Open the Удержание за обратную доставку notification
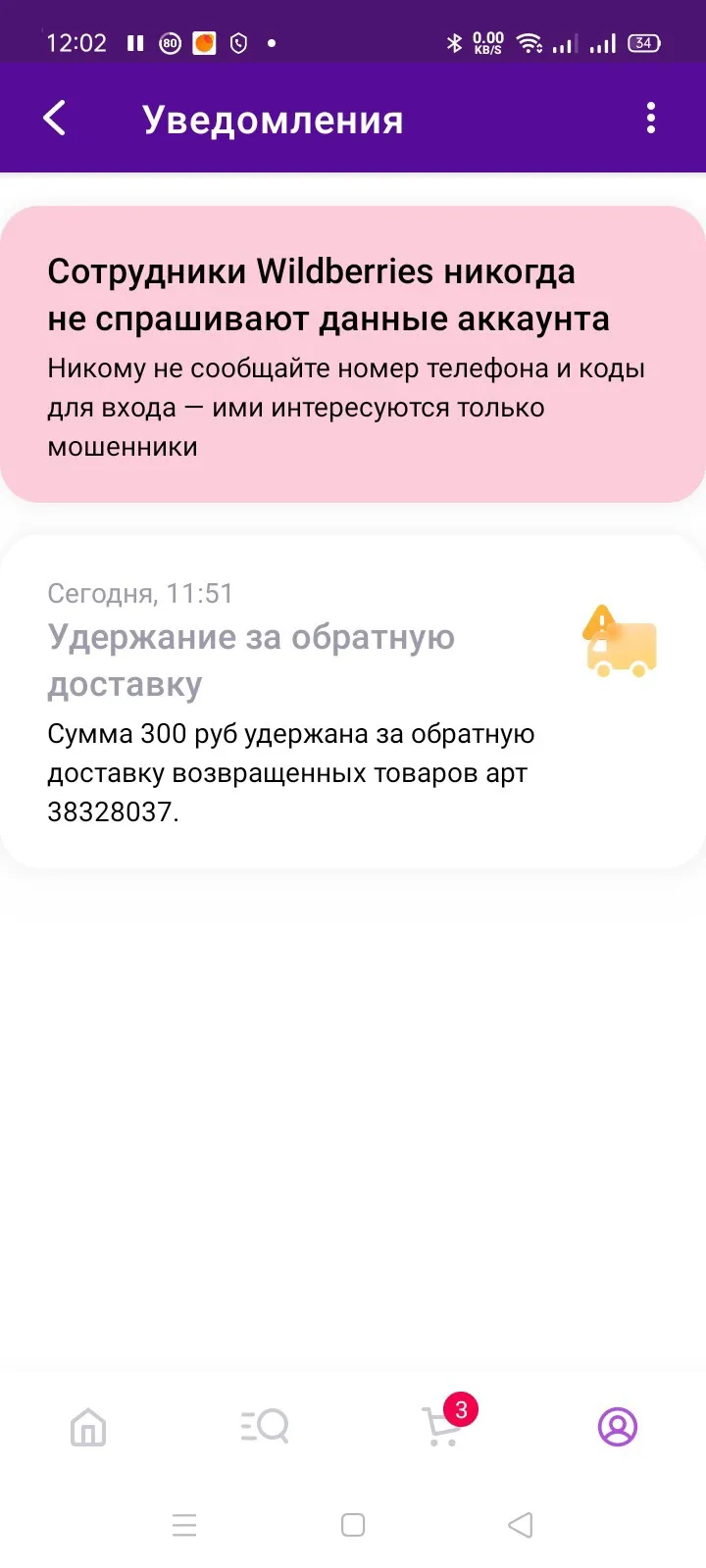This screenshot has width=706, height=1568. [x=353, y=702]
